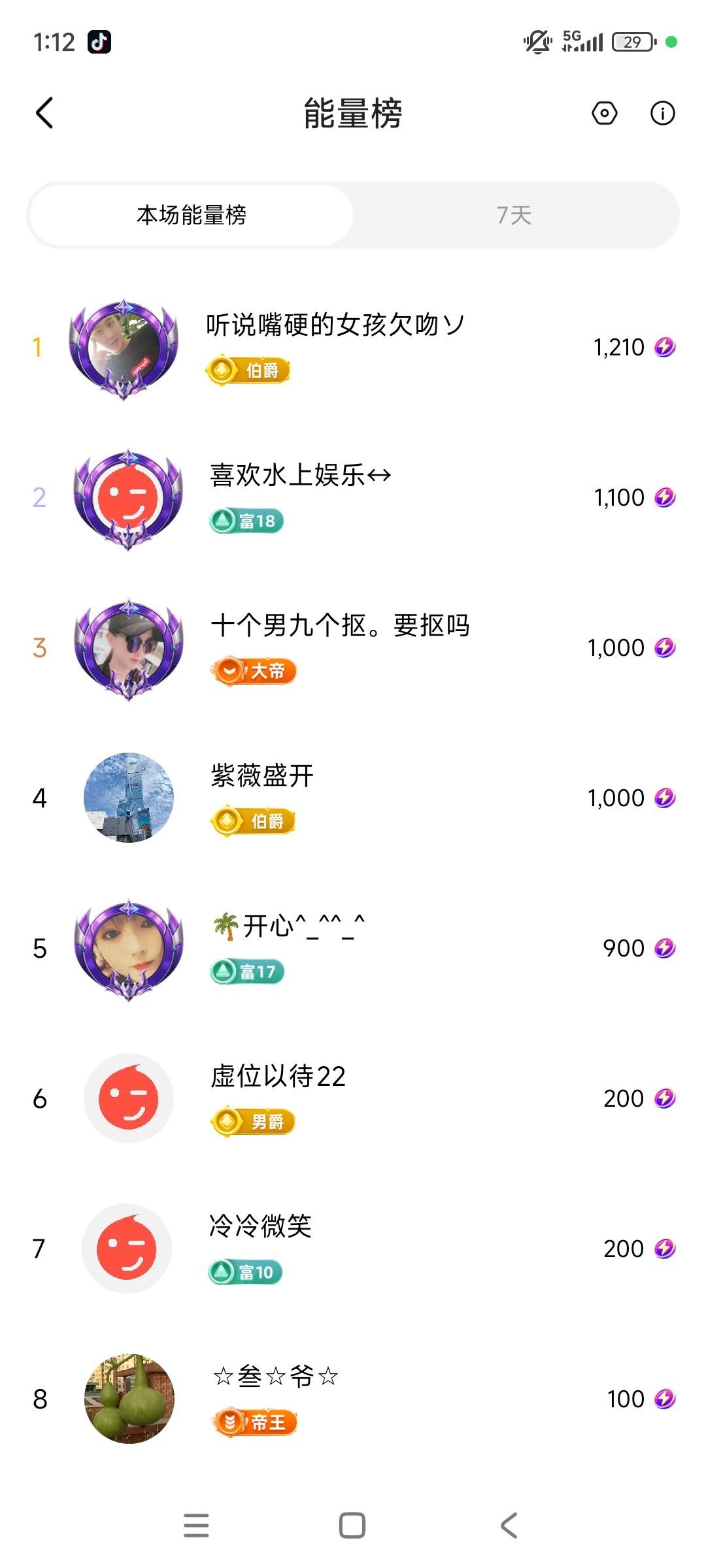Switch to the 7天 tab
This screenshot has height=1568, width=706.
coord(514,215)
